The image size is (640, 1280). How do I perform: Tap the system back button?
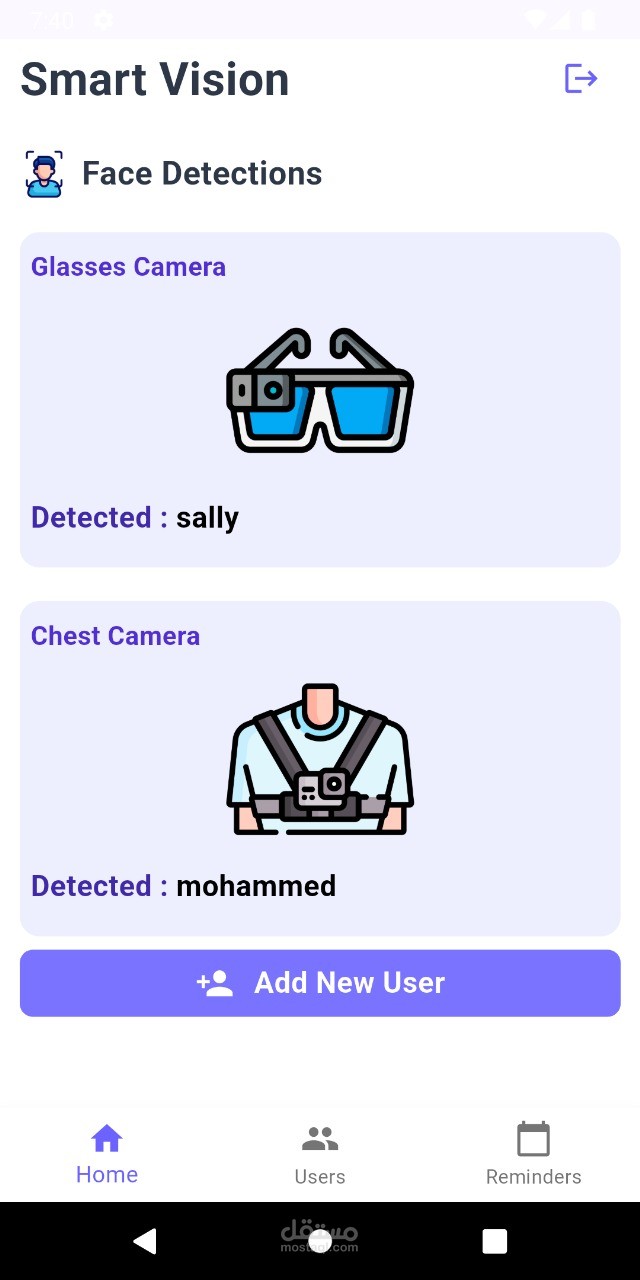point(145,1241)
